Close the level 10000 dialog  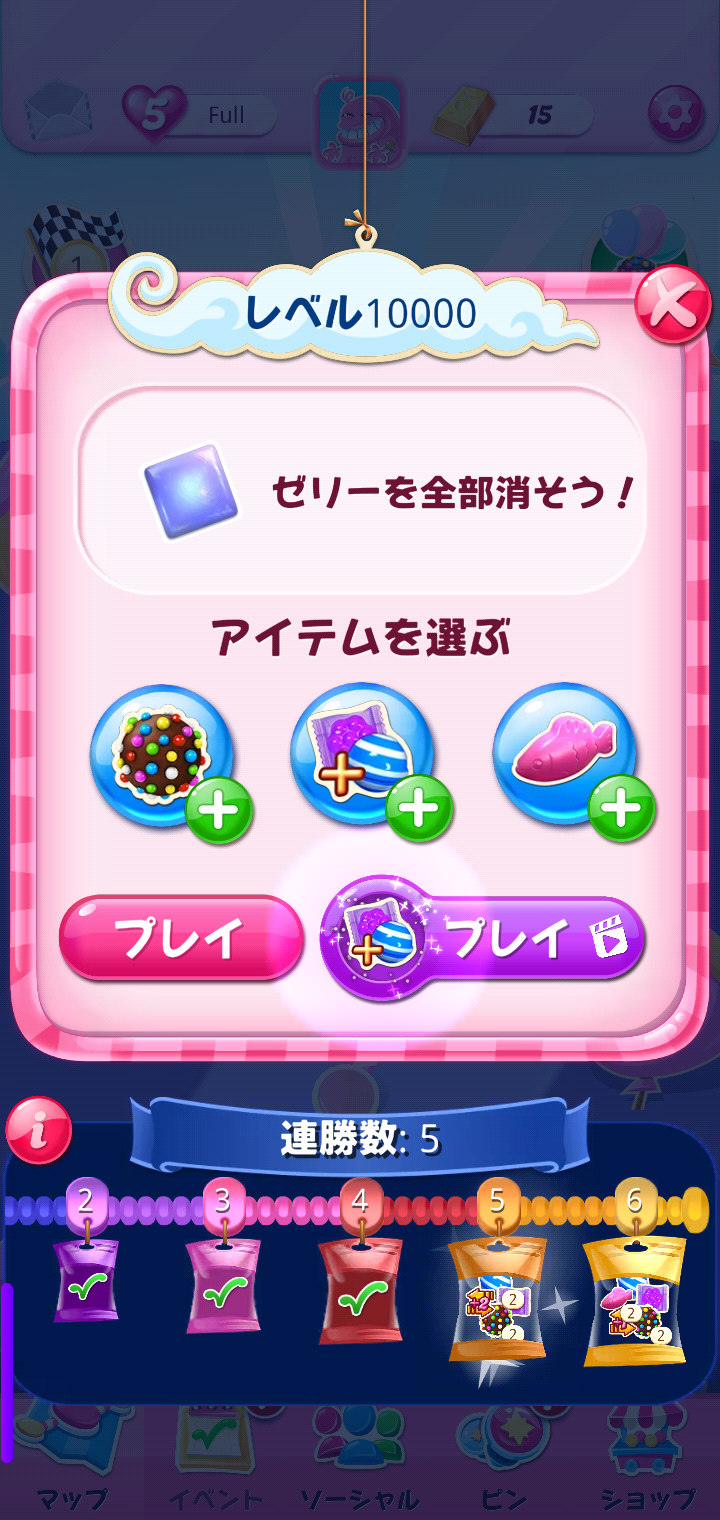tap(672, 307)
